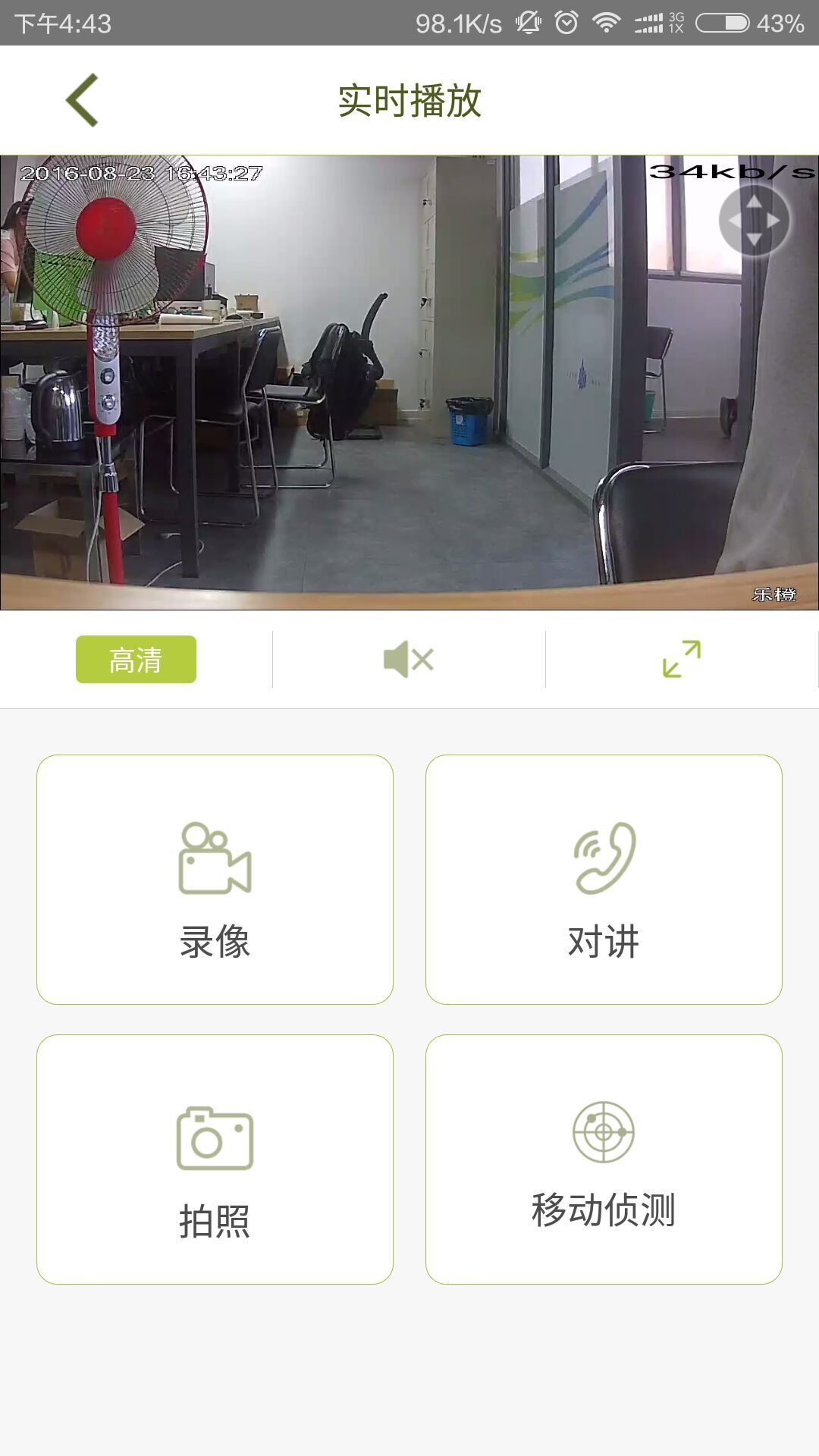Expand video to fullscreen
Screen dimensions: 819x1456
click(681, 659)
